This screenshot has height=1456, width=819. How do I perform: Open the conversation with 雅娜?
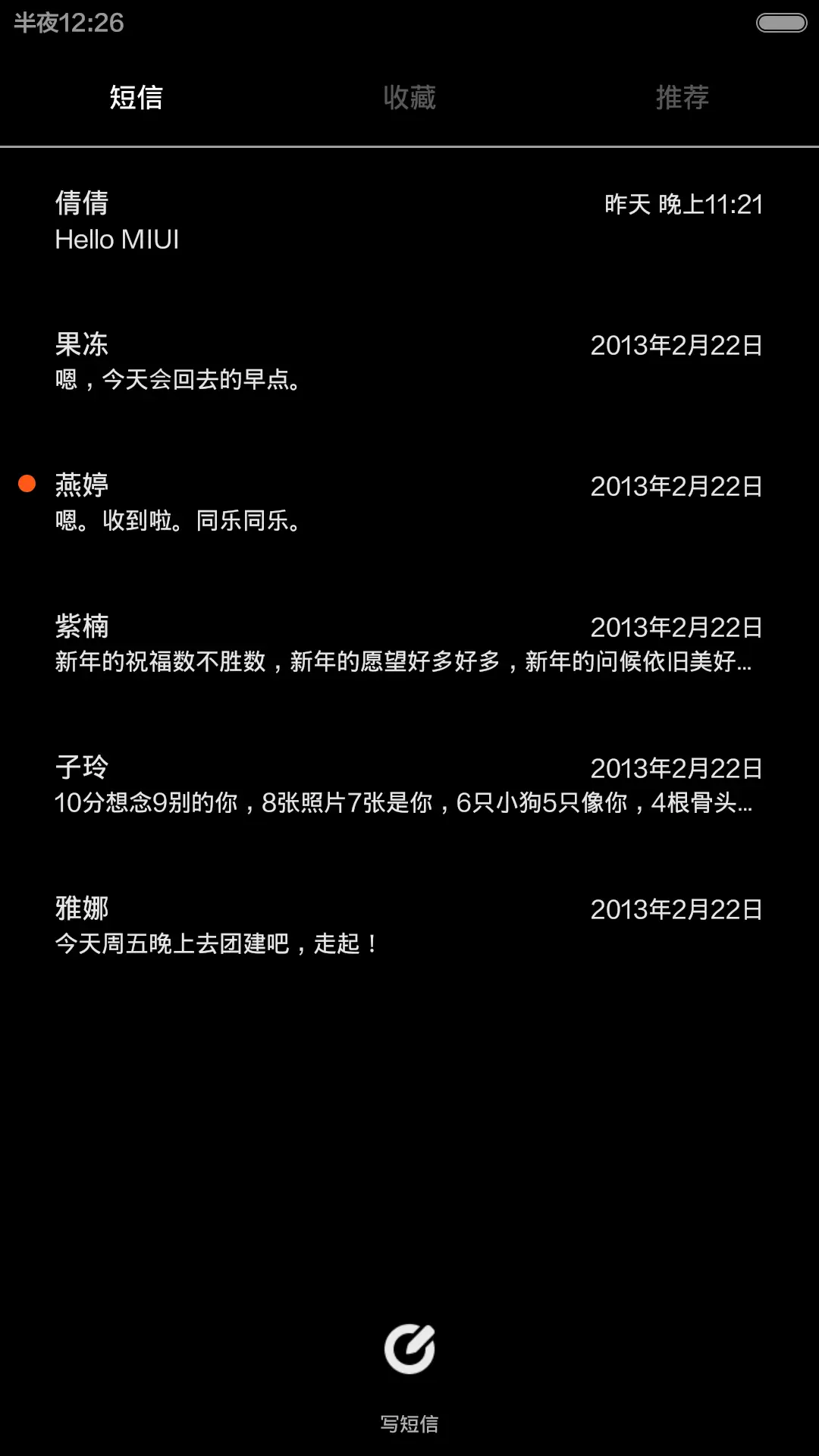click(x=303, y=925)
